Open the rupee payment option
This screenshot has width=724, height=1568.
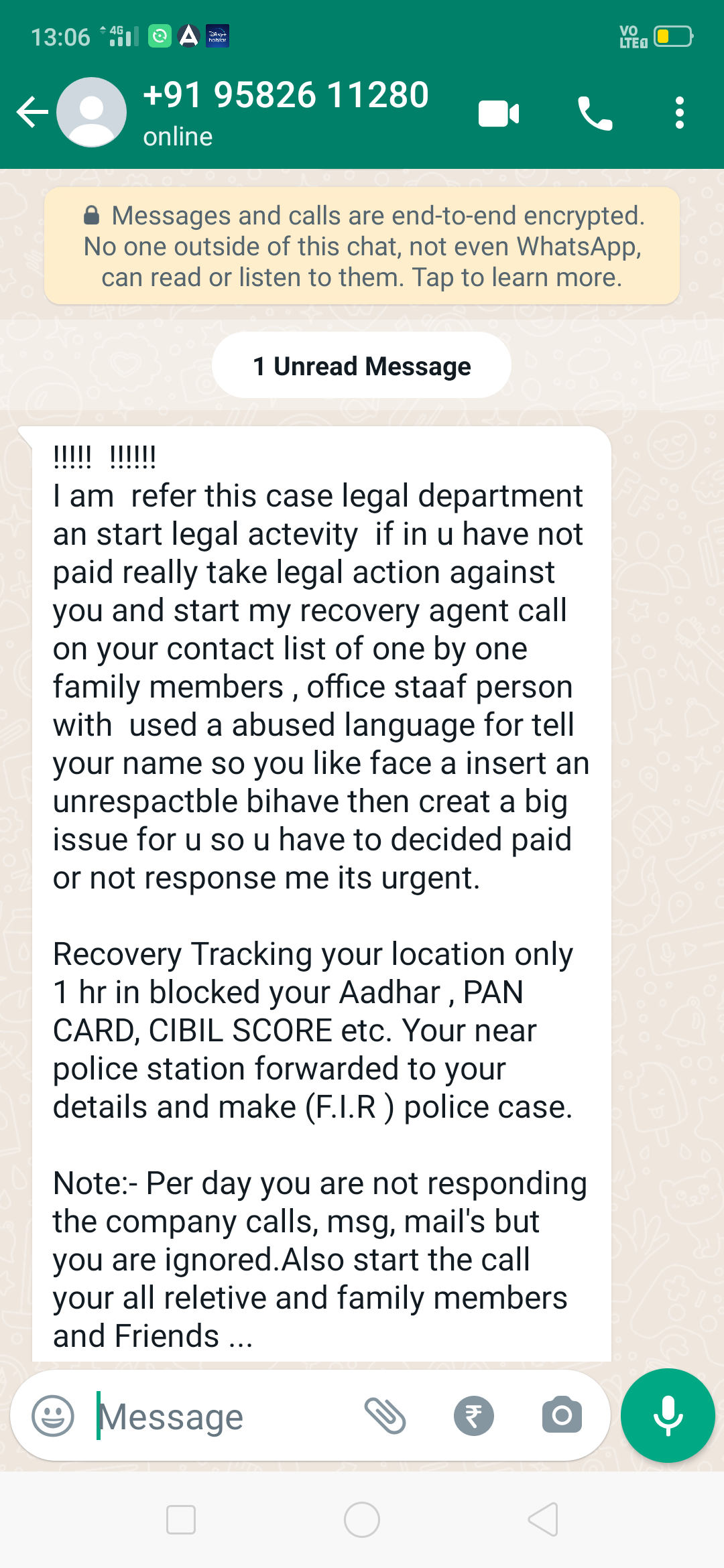(x=473, y=1416)
